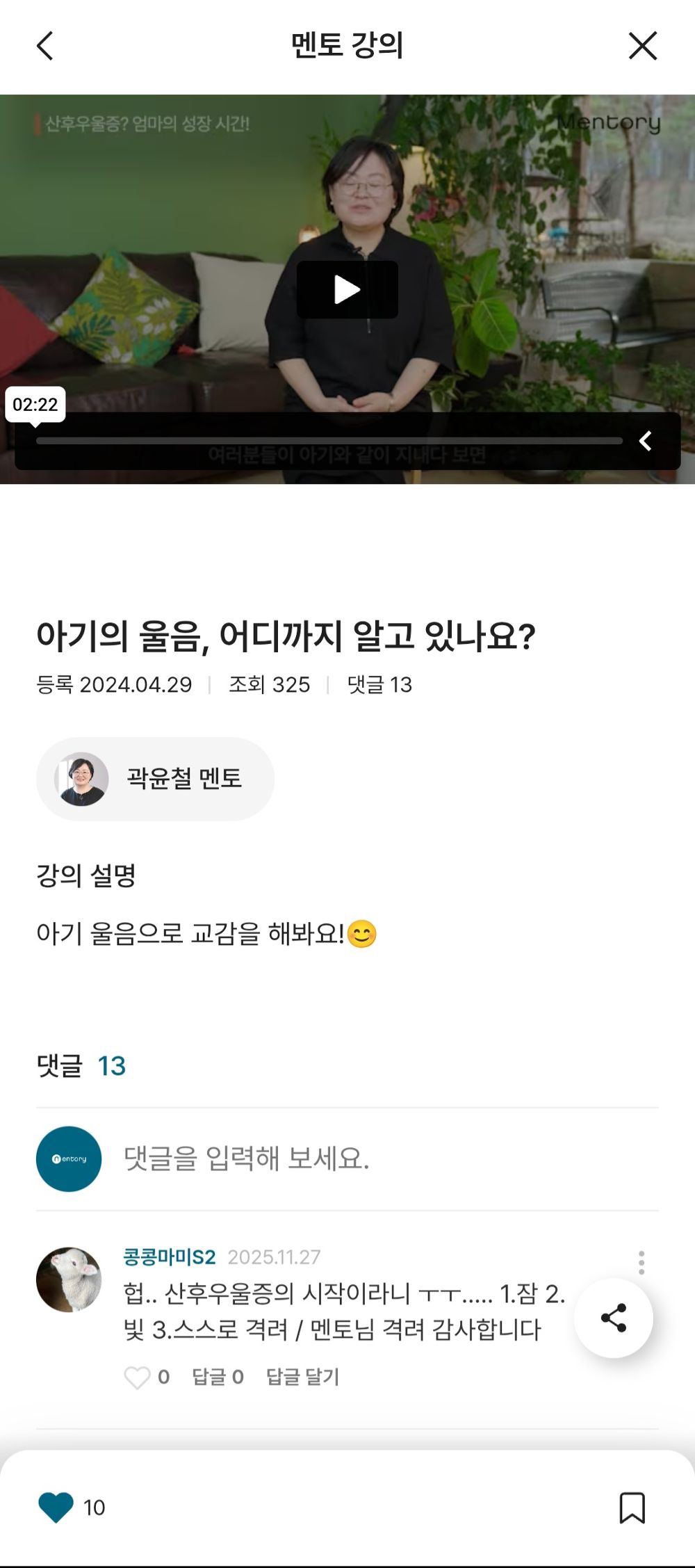Collapse the video controls with the right chevron
Screen dimensions: 695x1568
click(645, 440)
